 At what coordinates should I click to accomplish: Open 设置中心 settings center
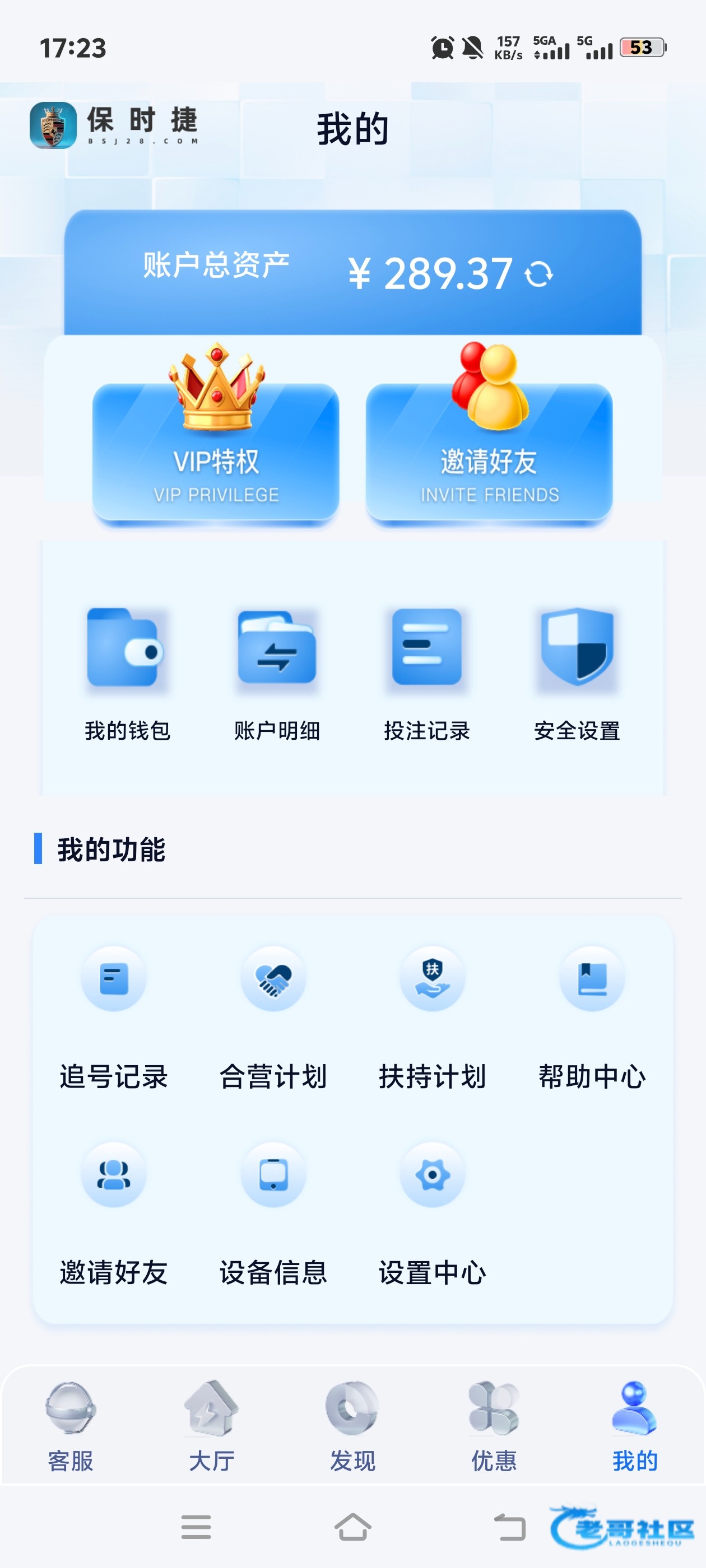[x=433, y=1211]
